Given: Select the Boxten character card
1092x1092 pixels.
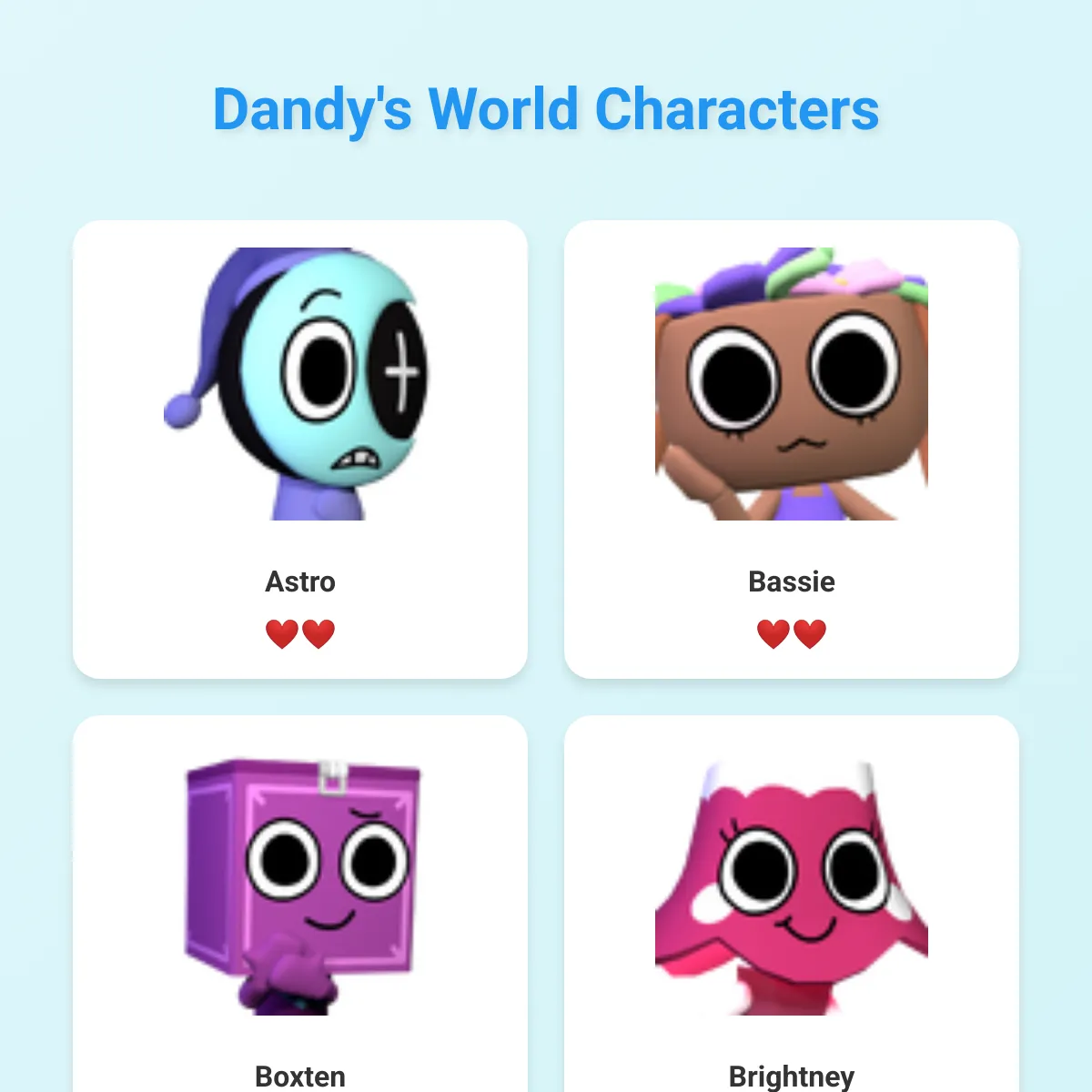Looking at the screenshot, I should coord(300,901).
